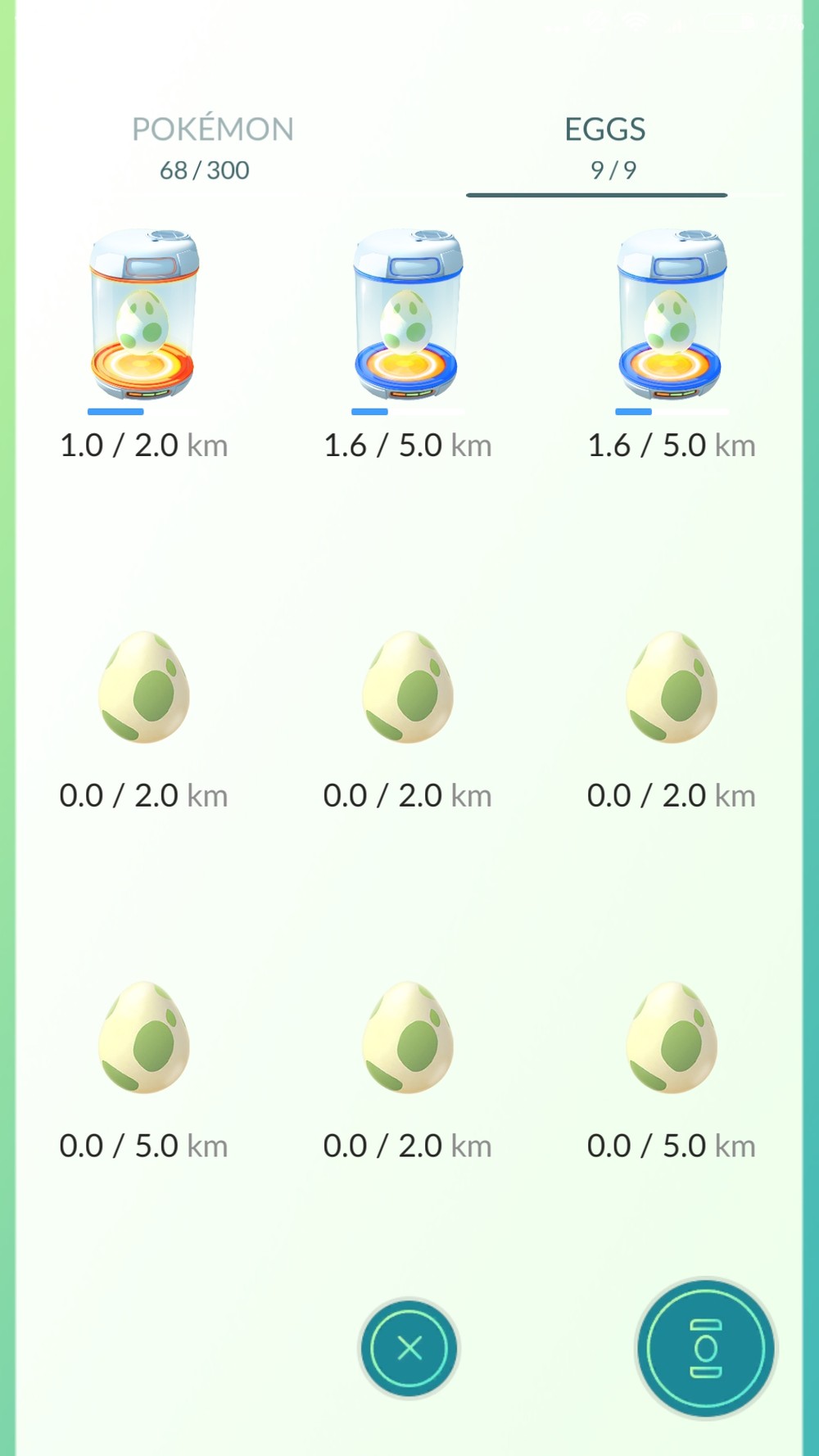Viewport: 819px width, 1456px height.
Task: Open the incubators button
Action: (x=706, y=1348)
